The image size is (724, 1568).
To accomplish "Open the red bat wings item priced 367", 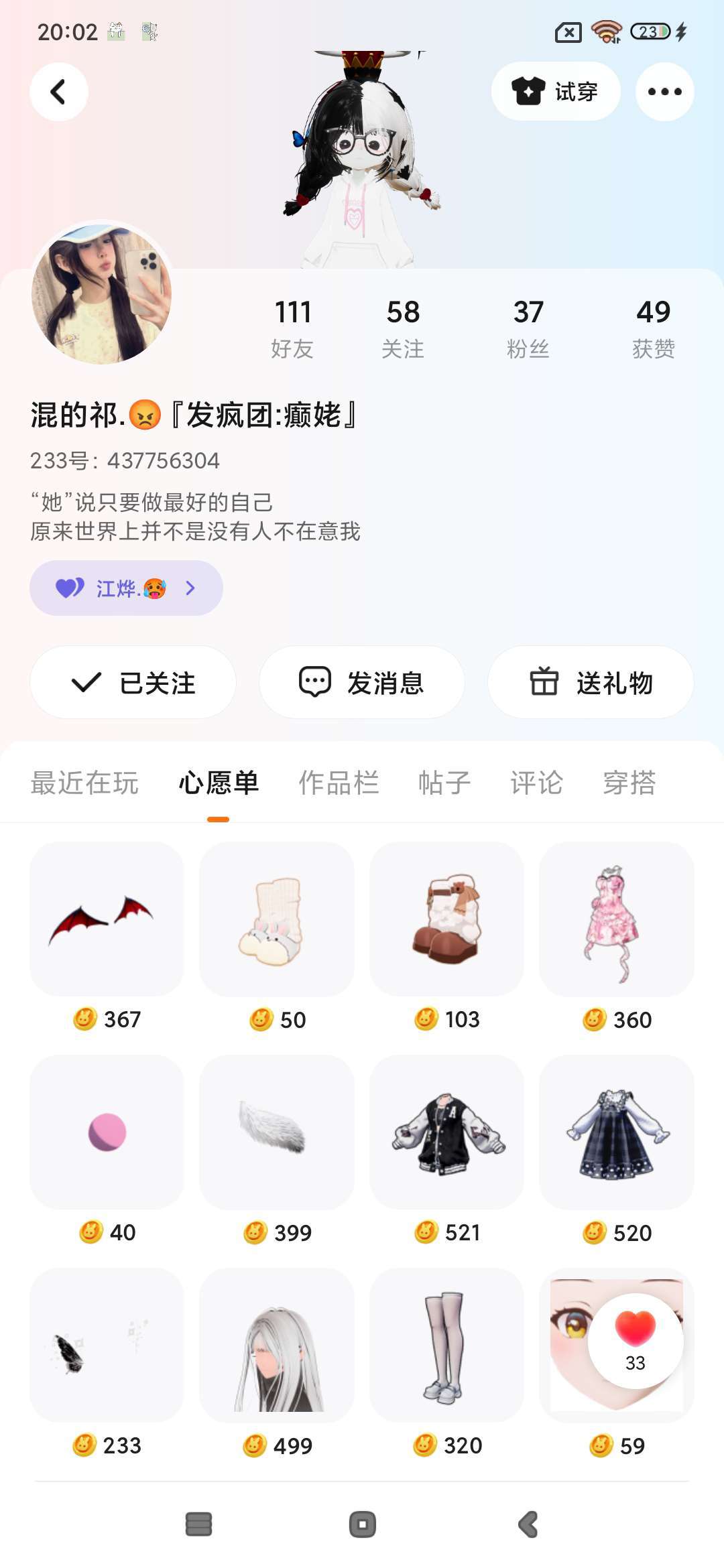I will (107, 919).
